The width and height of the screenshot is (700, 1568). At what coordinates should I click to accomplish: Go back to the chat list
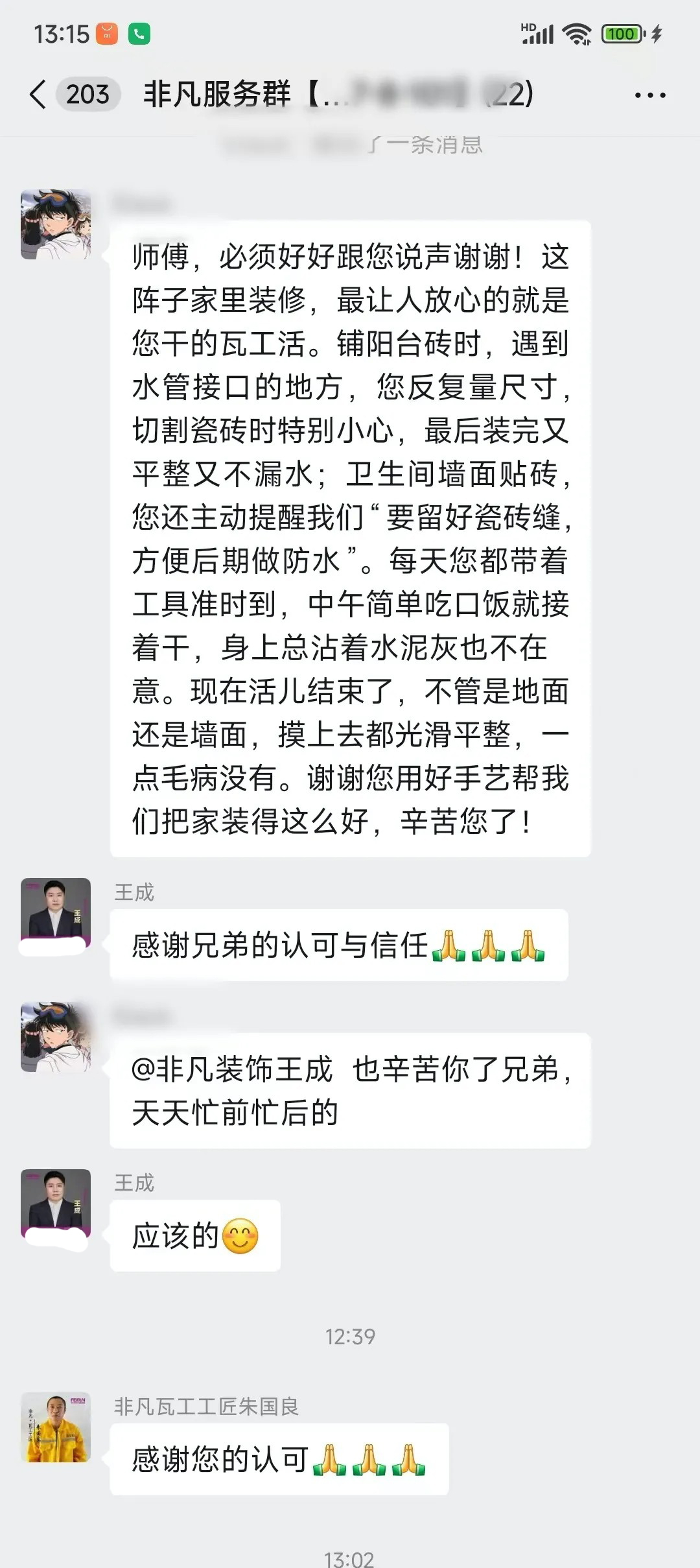[39, 95]
